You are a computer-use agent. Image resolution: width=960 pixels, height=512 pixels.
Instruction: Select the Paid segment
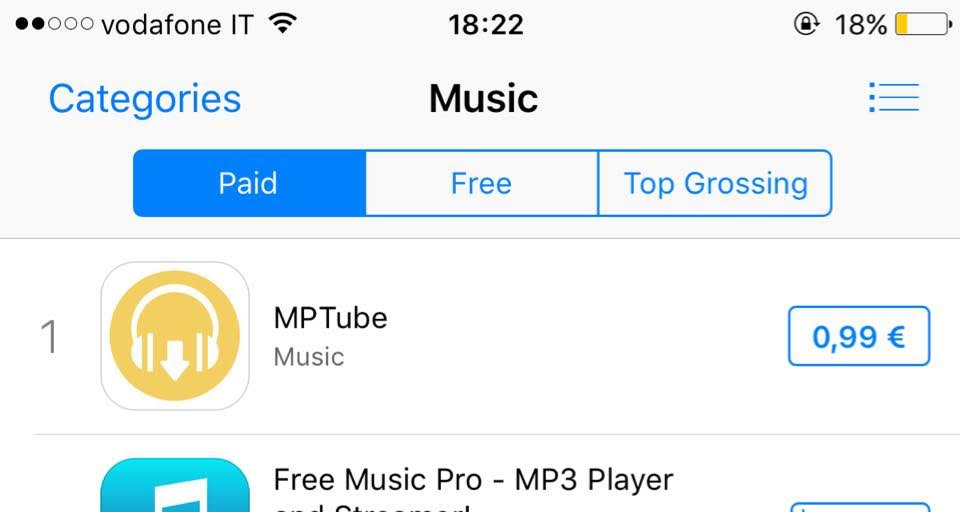(x=249, y=183)
